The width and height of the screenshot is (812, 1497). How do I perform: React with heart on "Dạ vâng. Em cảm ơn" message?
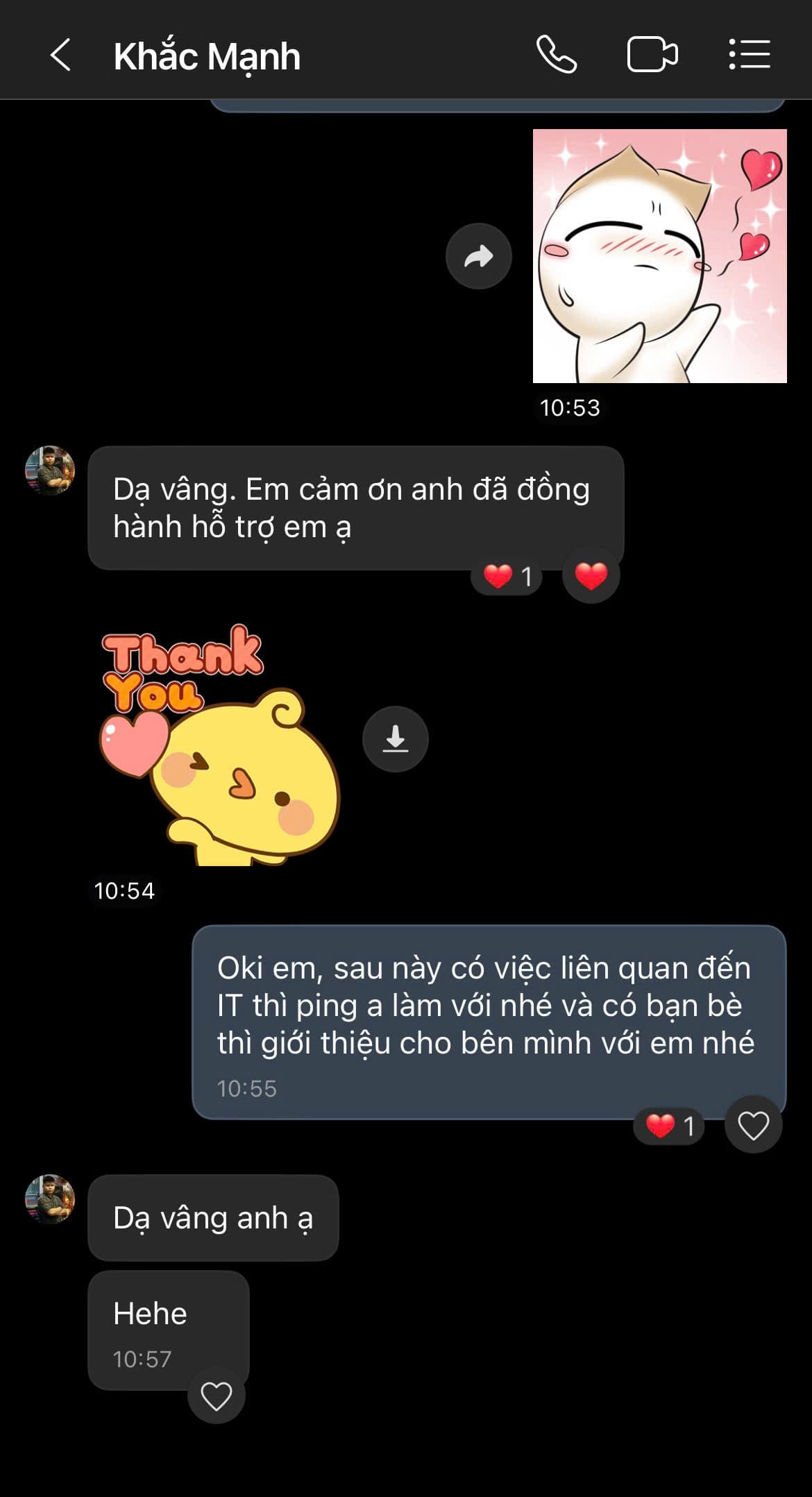(x=591, y=575)
